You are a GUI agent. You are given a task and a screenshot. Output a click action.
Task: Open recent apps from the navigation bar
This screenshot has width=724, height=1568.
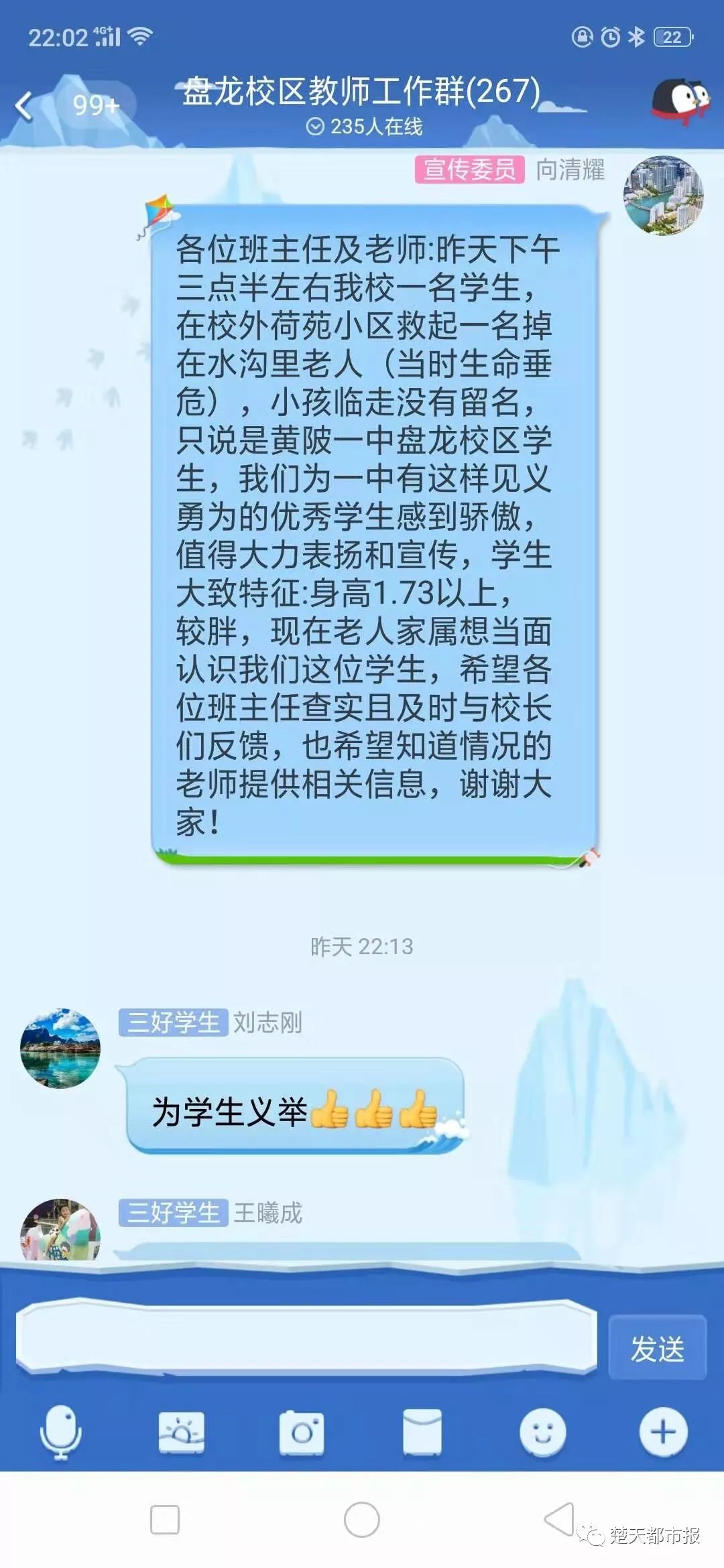pyautogui.click(x=165, y=1520)
